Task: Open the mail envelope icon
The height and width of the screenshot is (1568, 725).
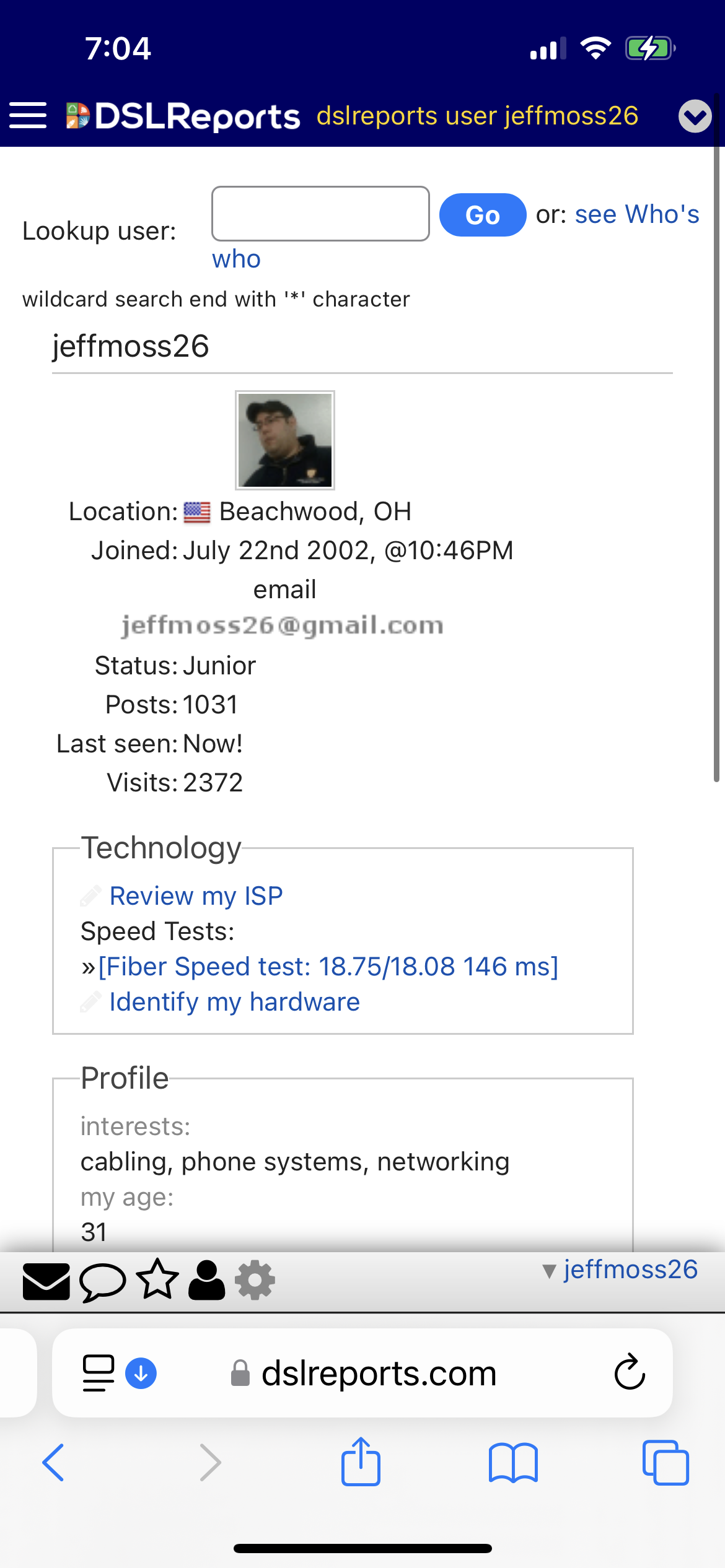Action: pos(46,1281)
